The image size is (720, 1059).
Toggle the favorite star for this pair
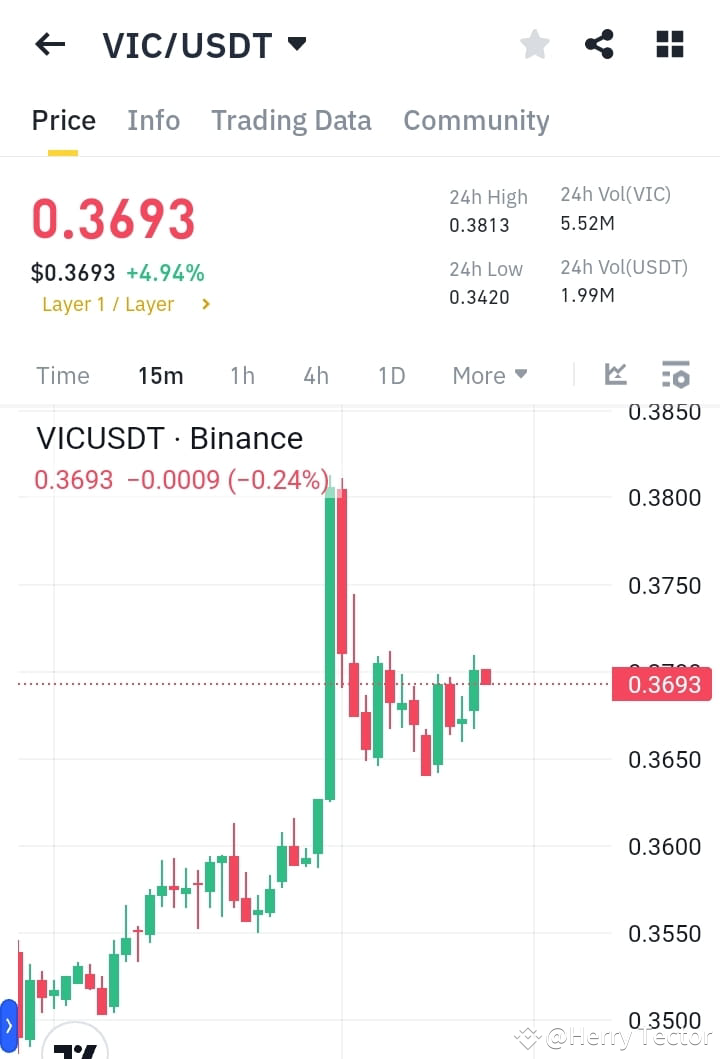click(x=534, y=44)
